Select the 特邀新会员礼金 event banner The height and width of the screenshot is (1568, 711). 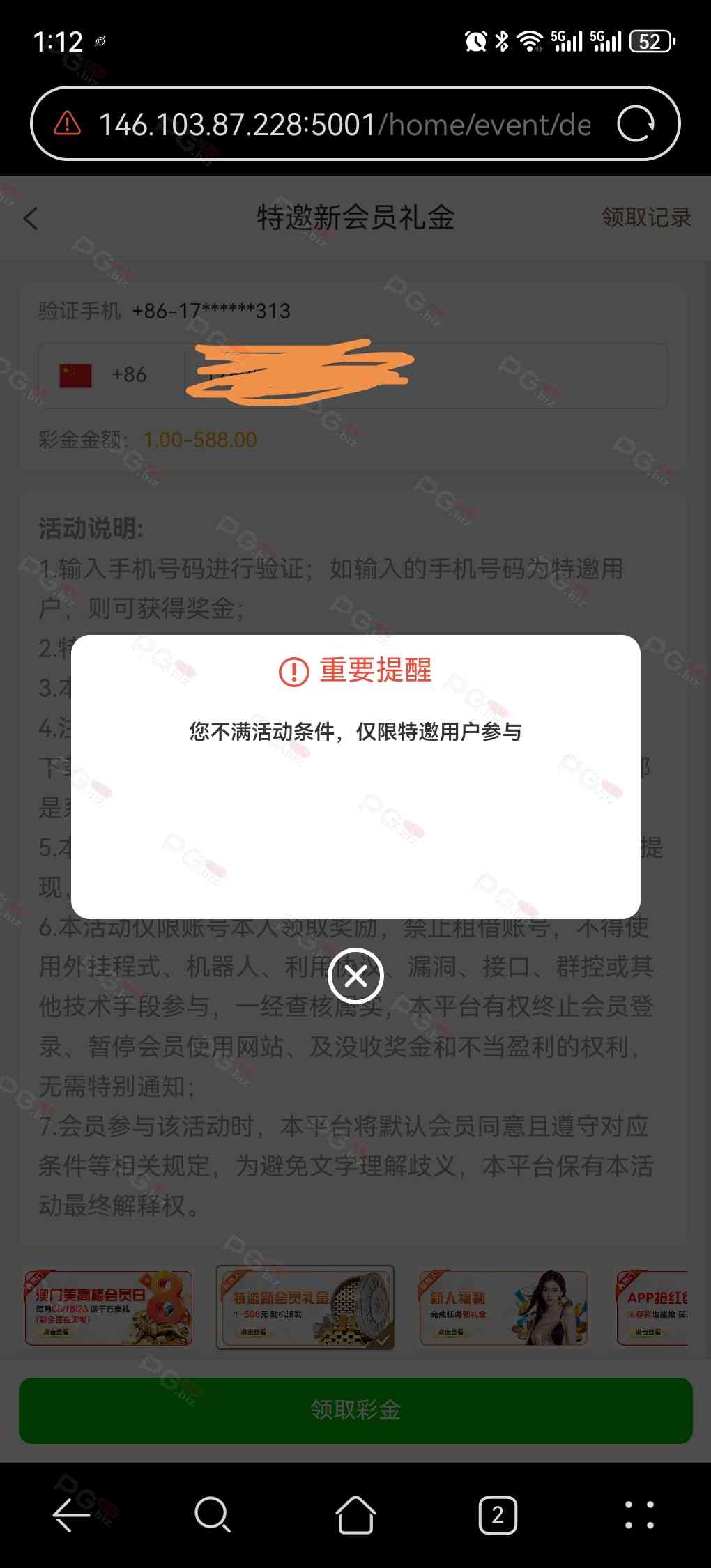[x=305, y=1307]
